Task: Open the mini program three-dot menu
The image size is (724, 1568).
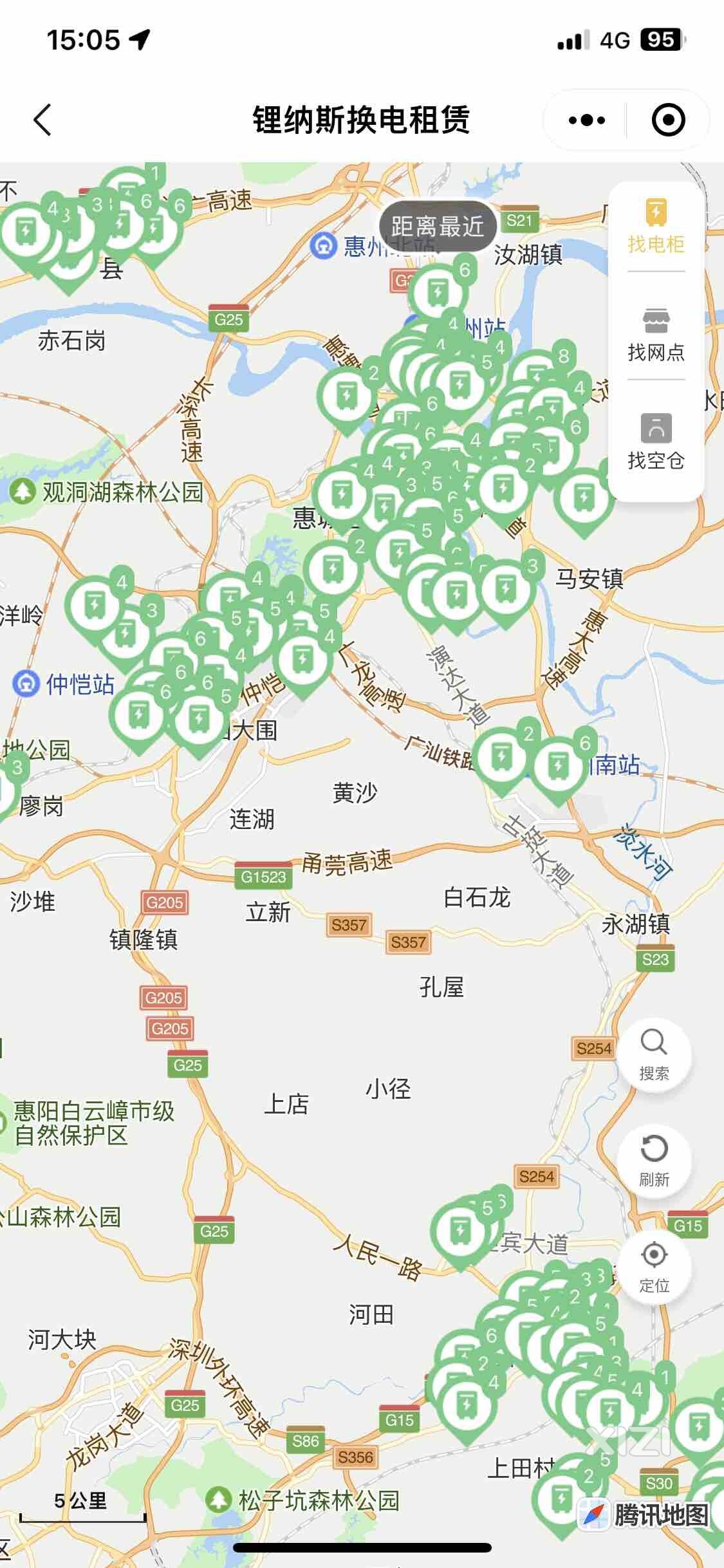Action: click(x=586, y=120)
